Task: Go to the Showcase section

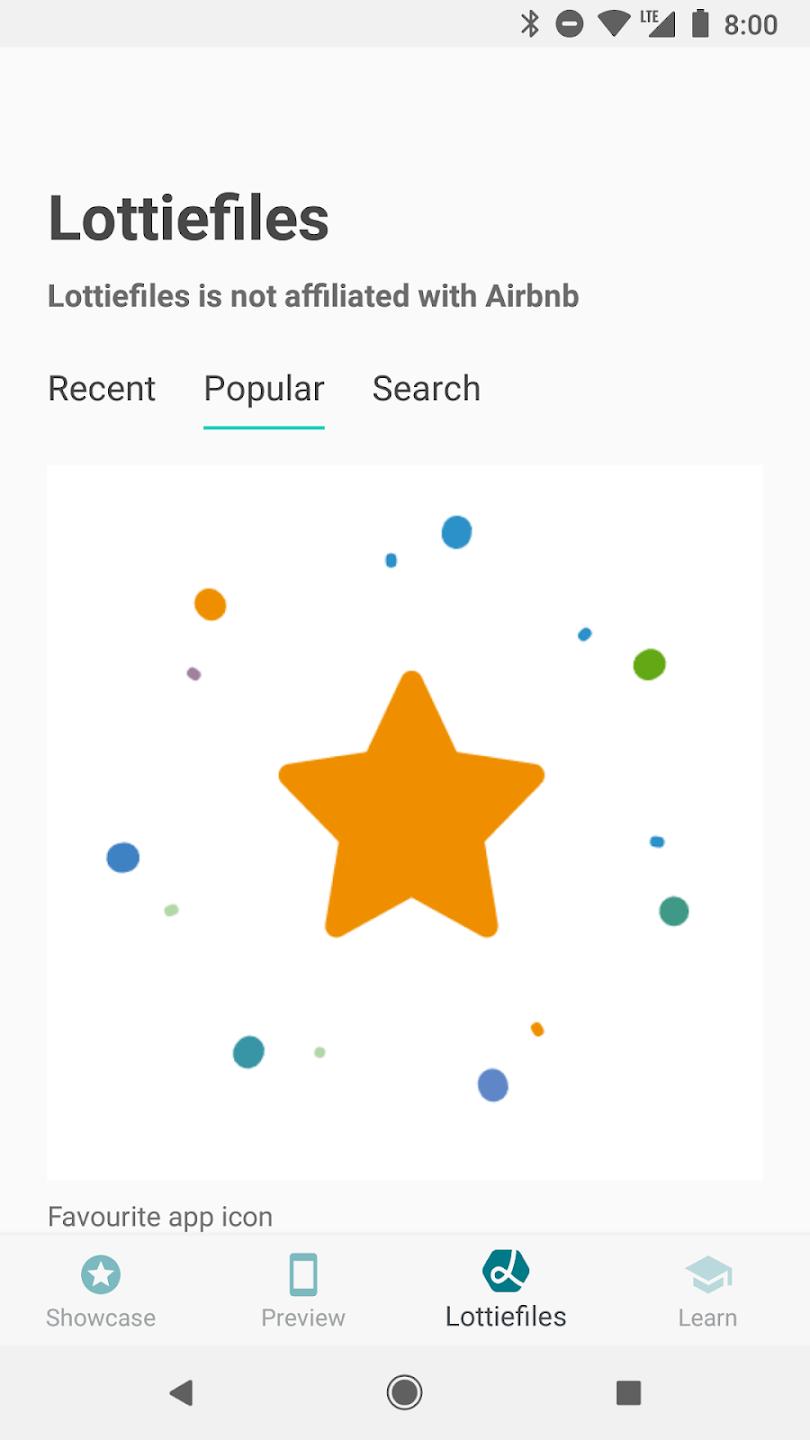Action: point(101,1291)
